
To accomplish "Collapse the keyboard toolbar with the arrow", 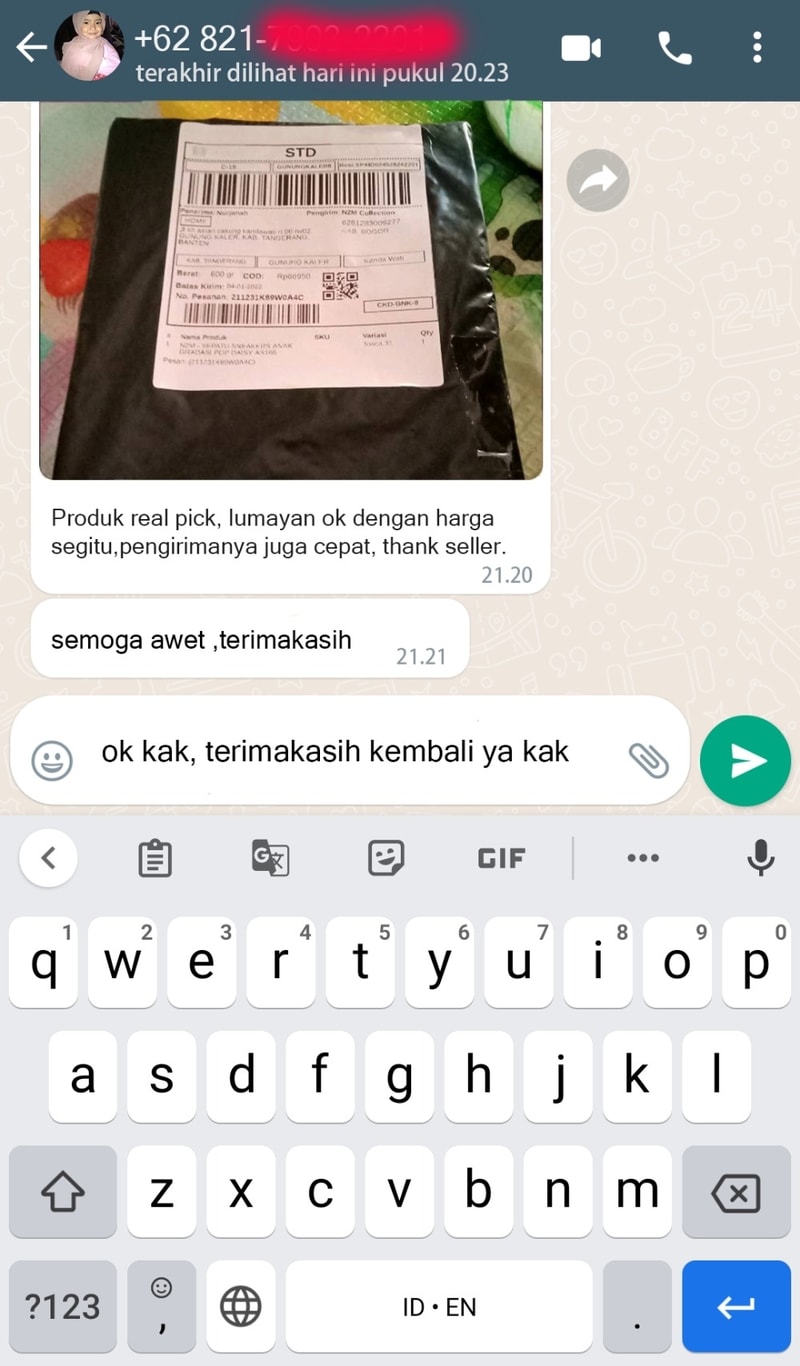I will pos(48,858).
